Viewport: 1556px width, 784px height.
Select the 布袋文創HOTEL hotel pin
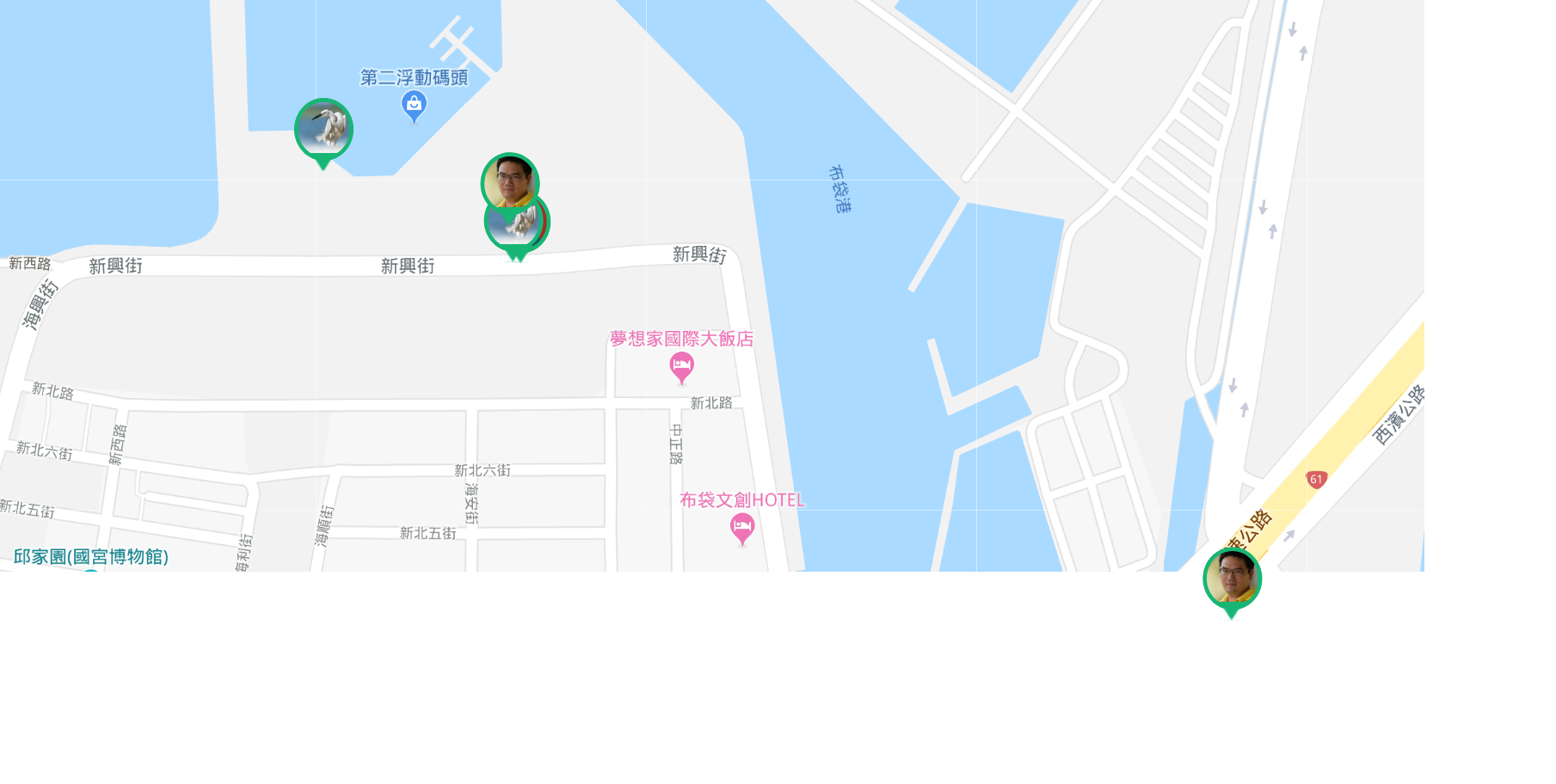coord(741,527)
